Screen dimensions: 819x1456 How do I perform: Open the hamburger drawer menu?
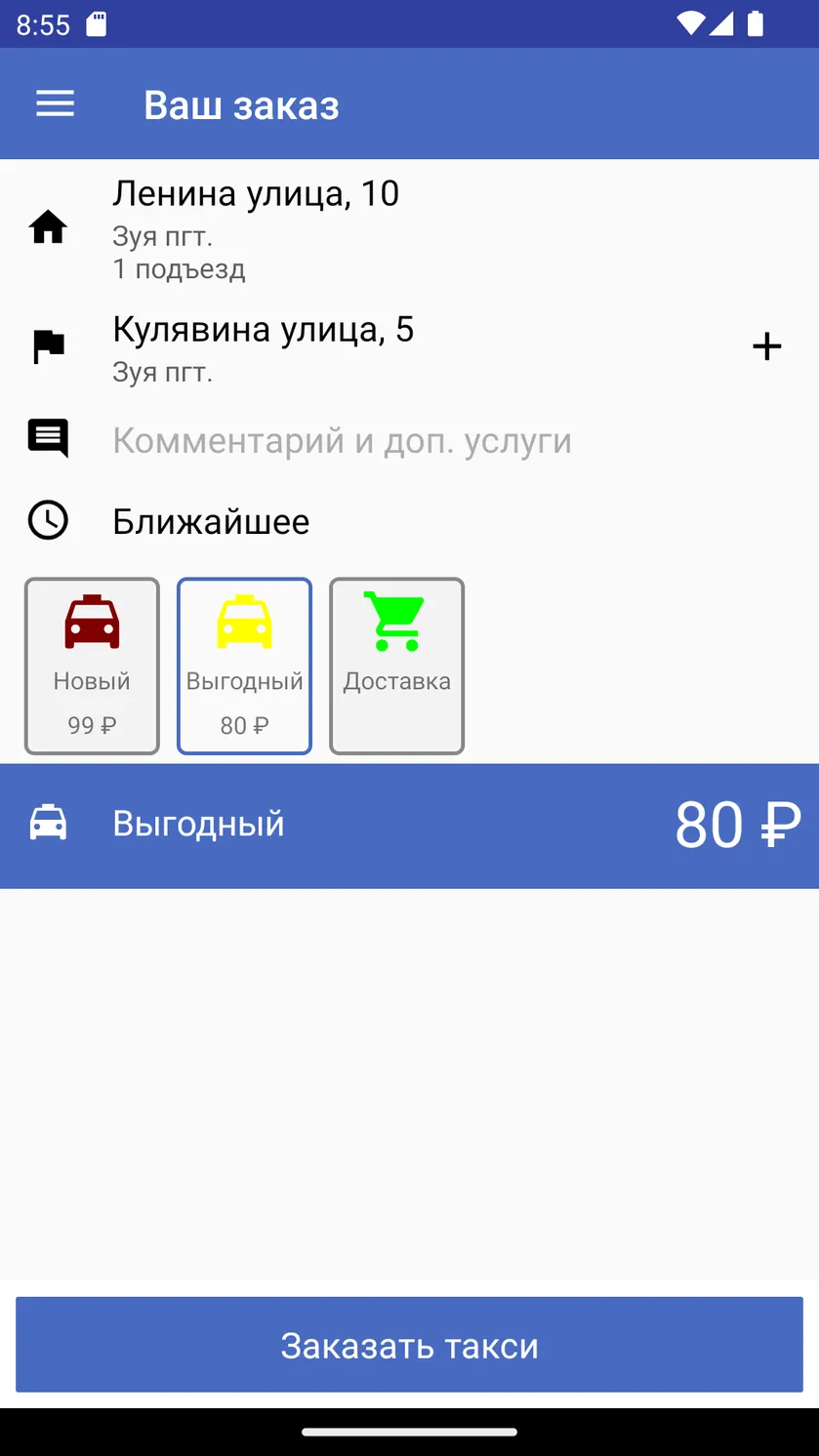[x=55, y=104]
